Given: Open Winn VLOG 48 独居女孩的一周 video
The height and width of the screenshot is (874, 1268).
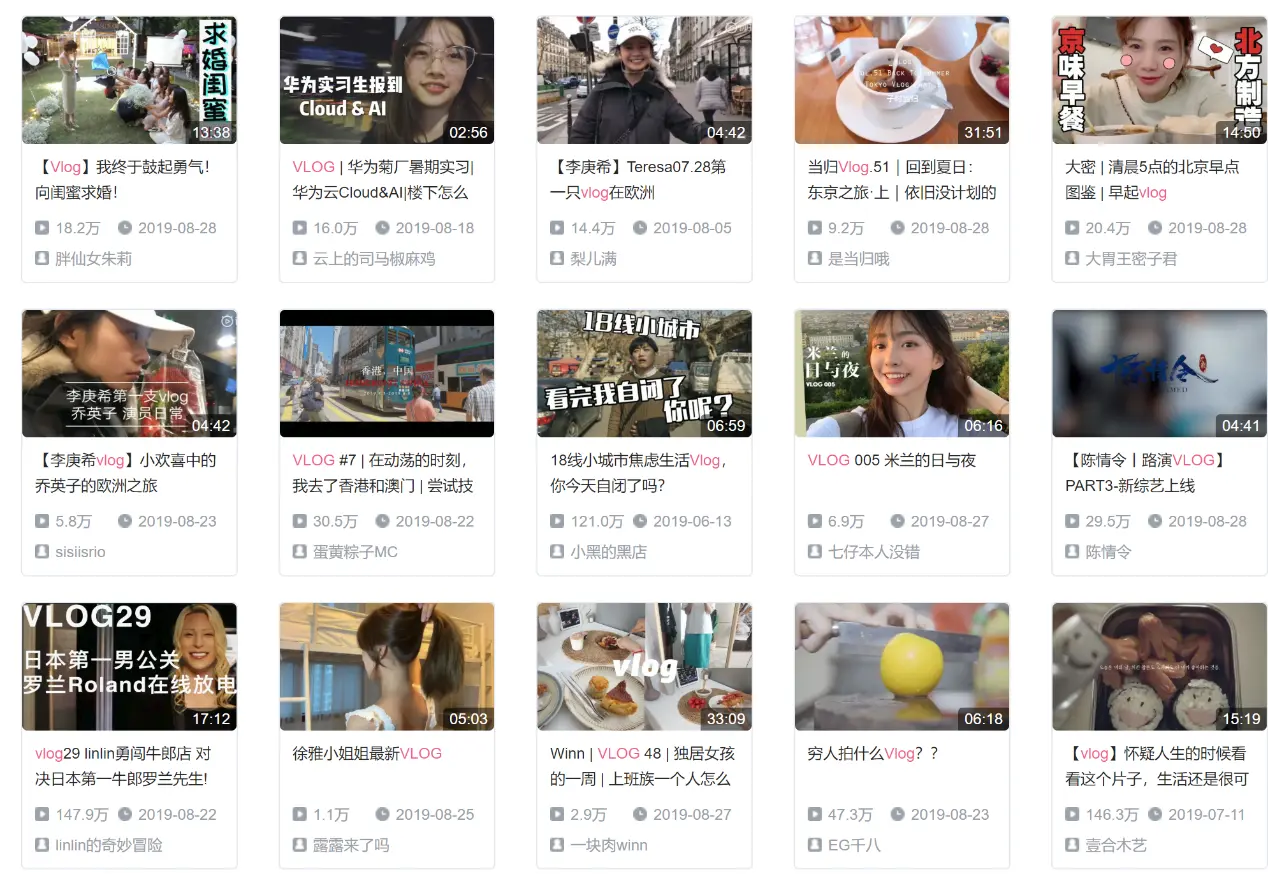Looking at the screenshot, I should (644, 667).
